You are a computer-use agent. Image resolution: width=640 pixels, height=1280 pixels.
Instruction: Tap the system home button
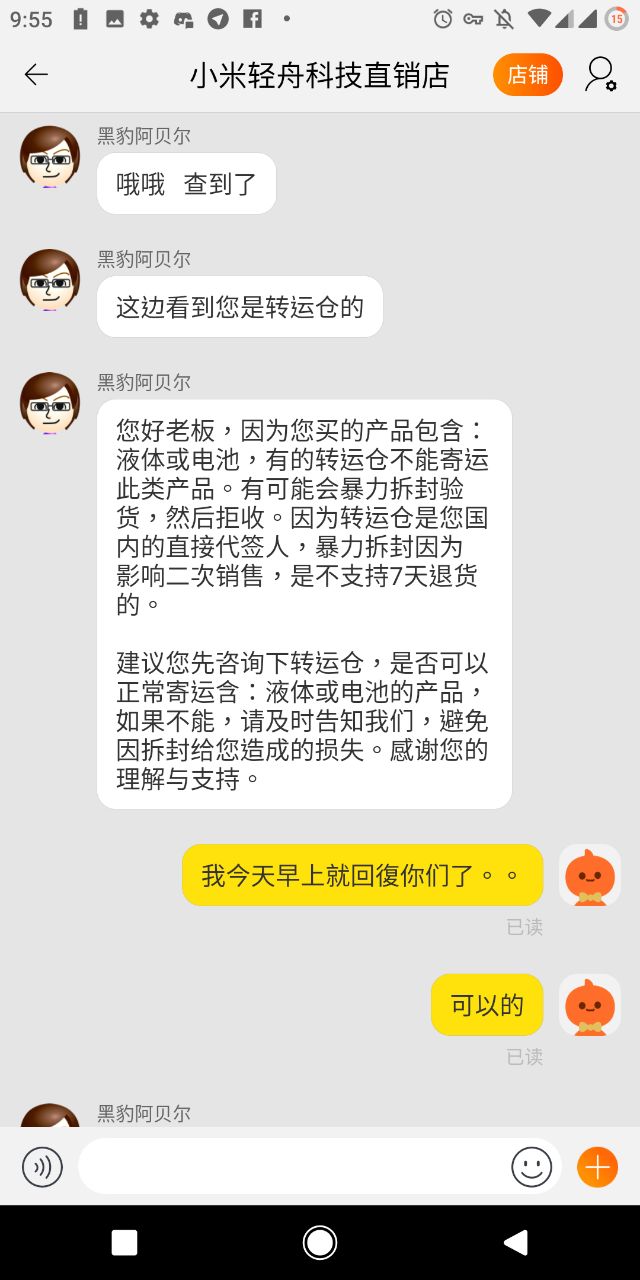(x=320, y=1242)
